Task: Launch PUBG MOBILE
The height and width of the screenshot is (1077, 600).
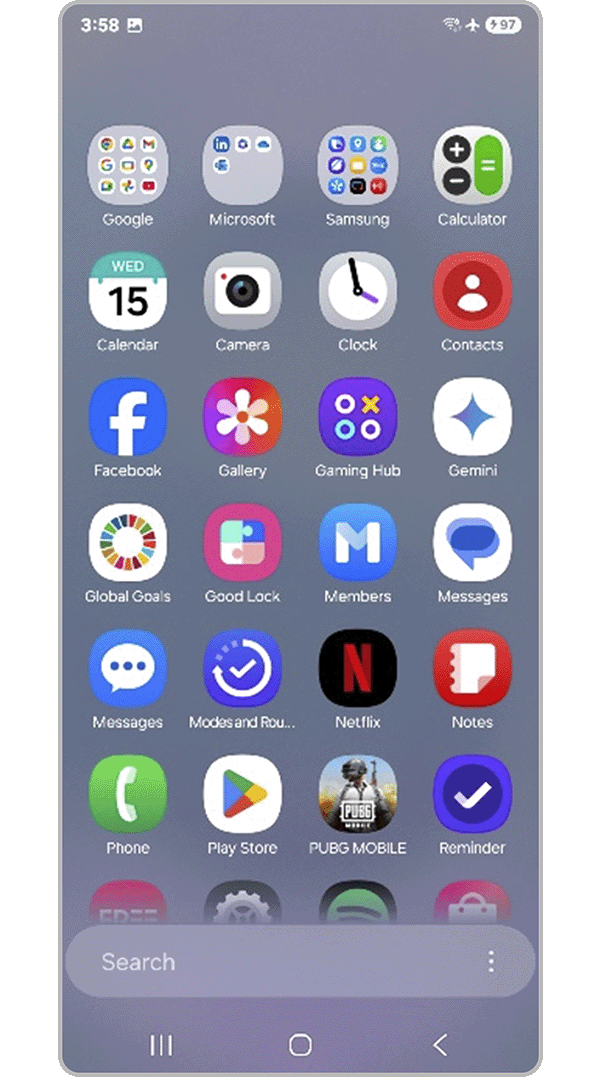Action: pos(357,795)
